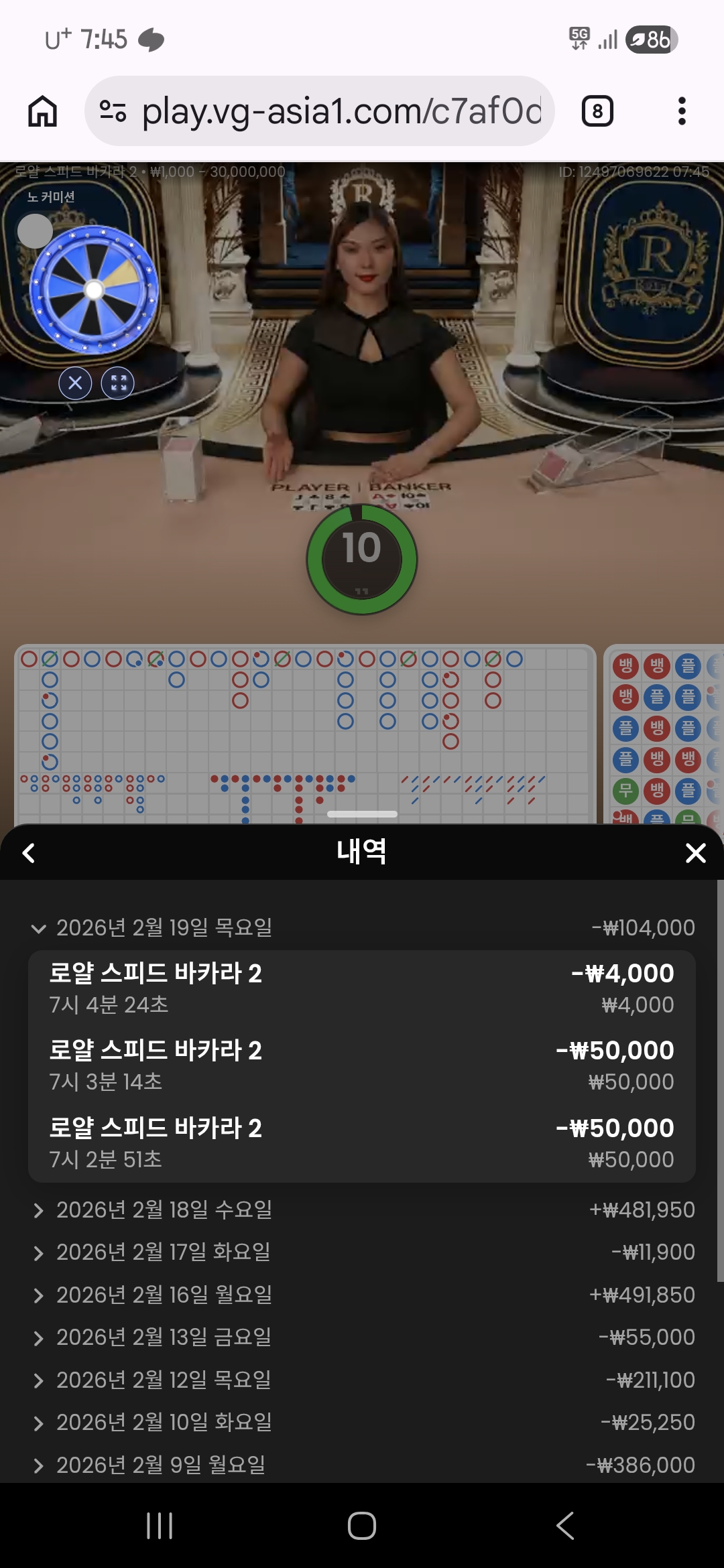The height and width of the screenshot is (1568, 724).
Task: Open the 7시 3분 14초 game record
Action: click(362, 1065)
